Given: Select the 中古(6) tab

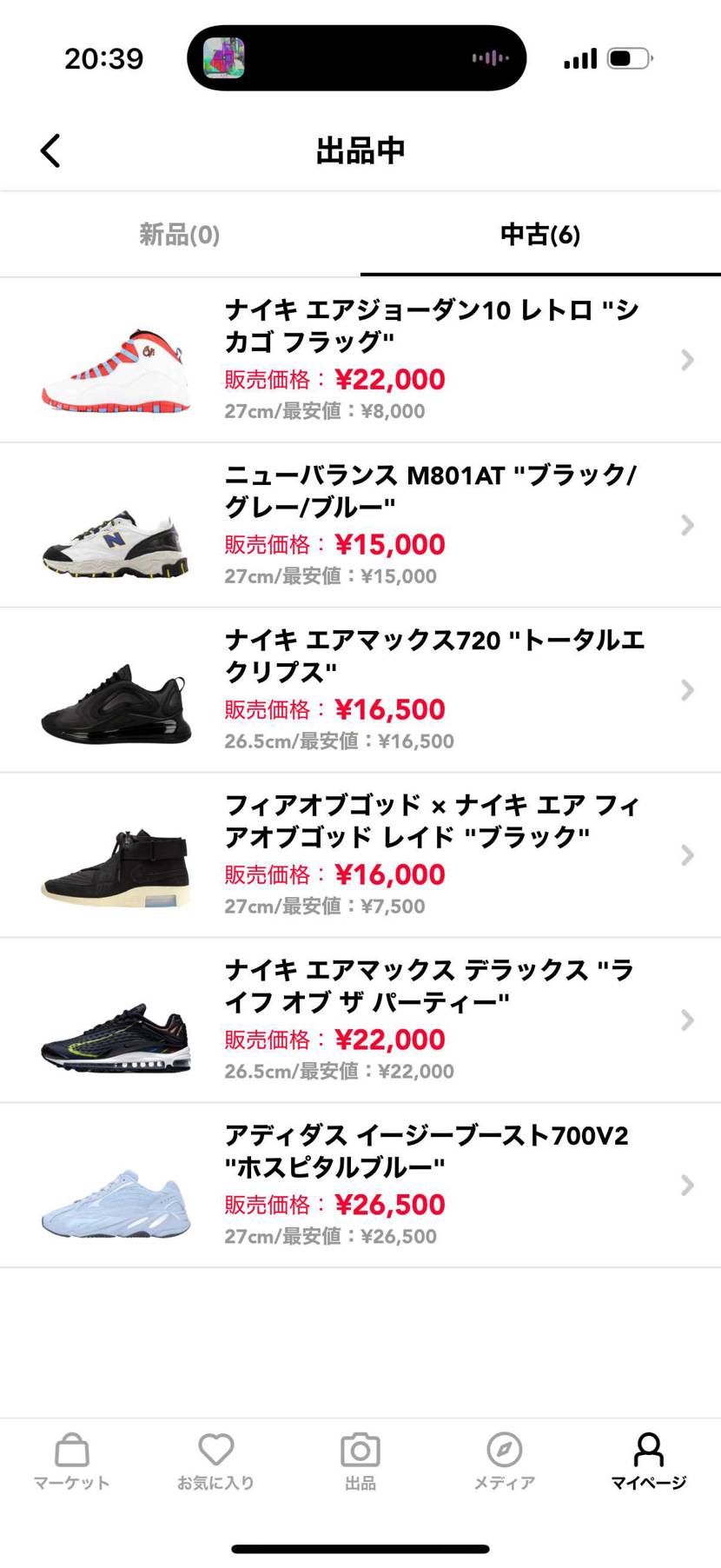Looking at the screenshot, I should tap(539, 235).
